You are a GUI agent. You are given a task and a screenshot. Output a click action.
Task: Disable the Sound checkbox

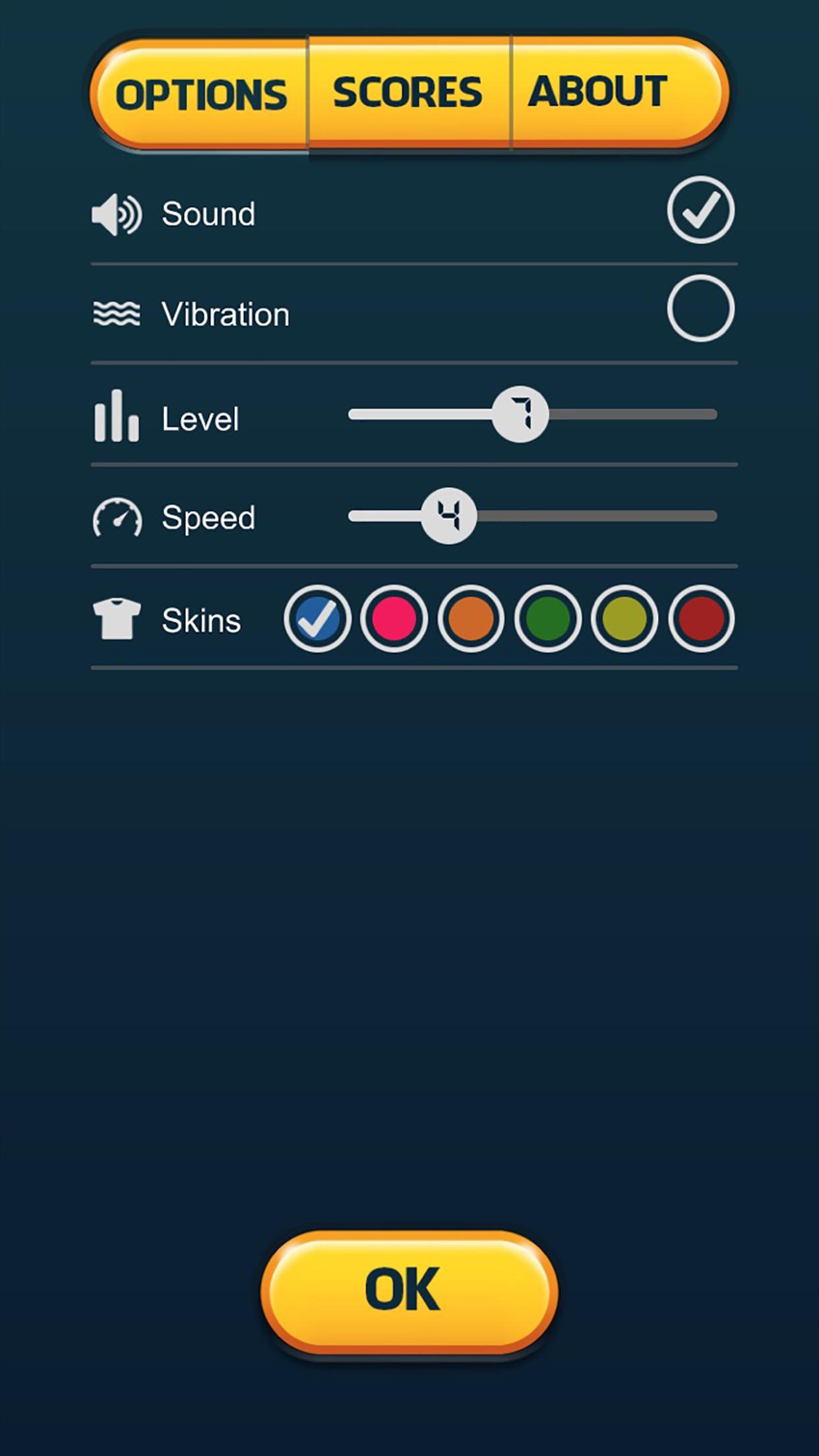pos(700,210)
